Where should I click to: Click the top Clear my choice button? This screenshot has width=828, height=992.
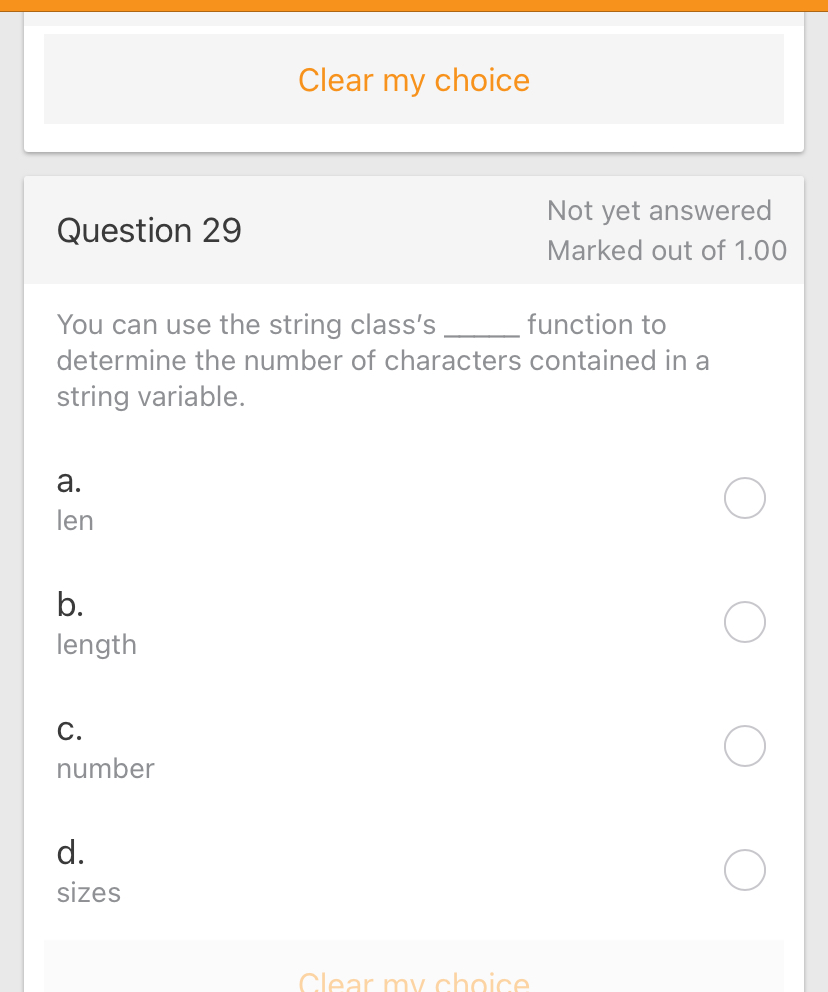click(413, 80)
